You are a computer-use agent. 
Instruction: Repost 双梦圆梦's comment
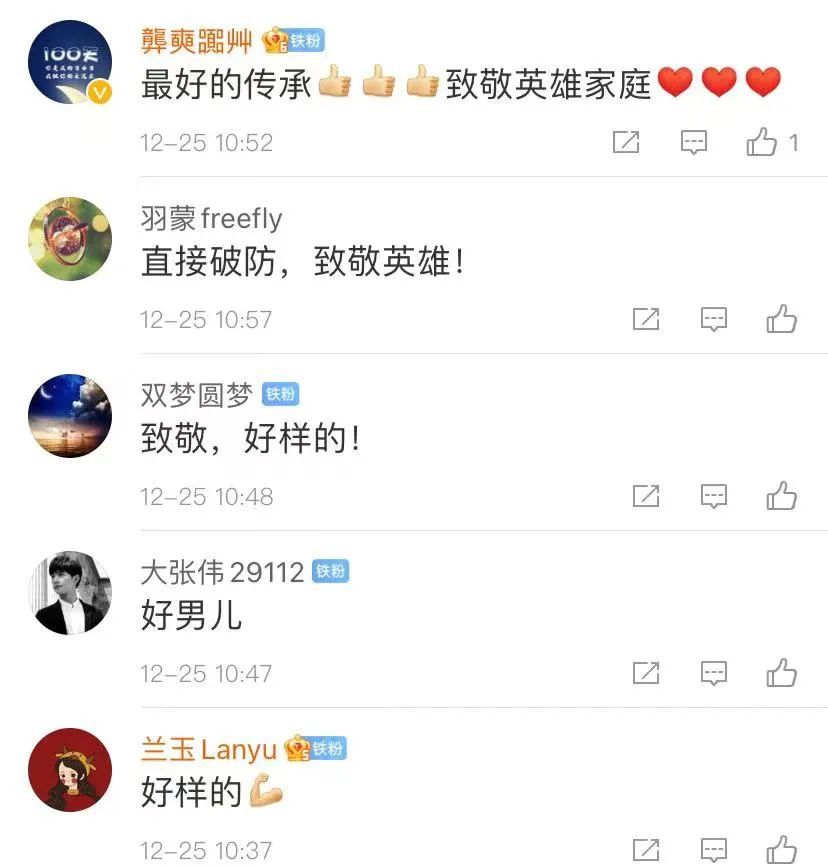(x=646, y=497)
